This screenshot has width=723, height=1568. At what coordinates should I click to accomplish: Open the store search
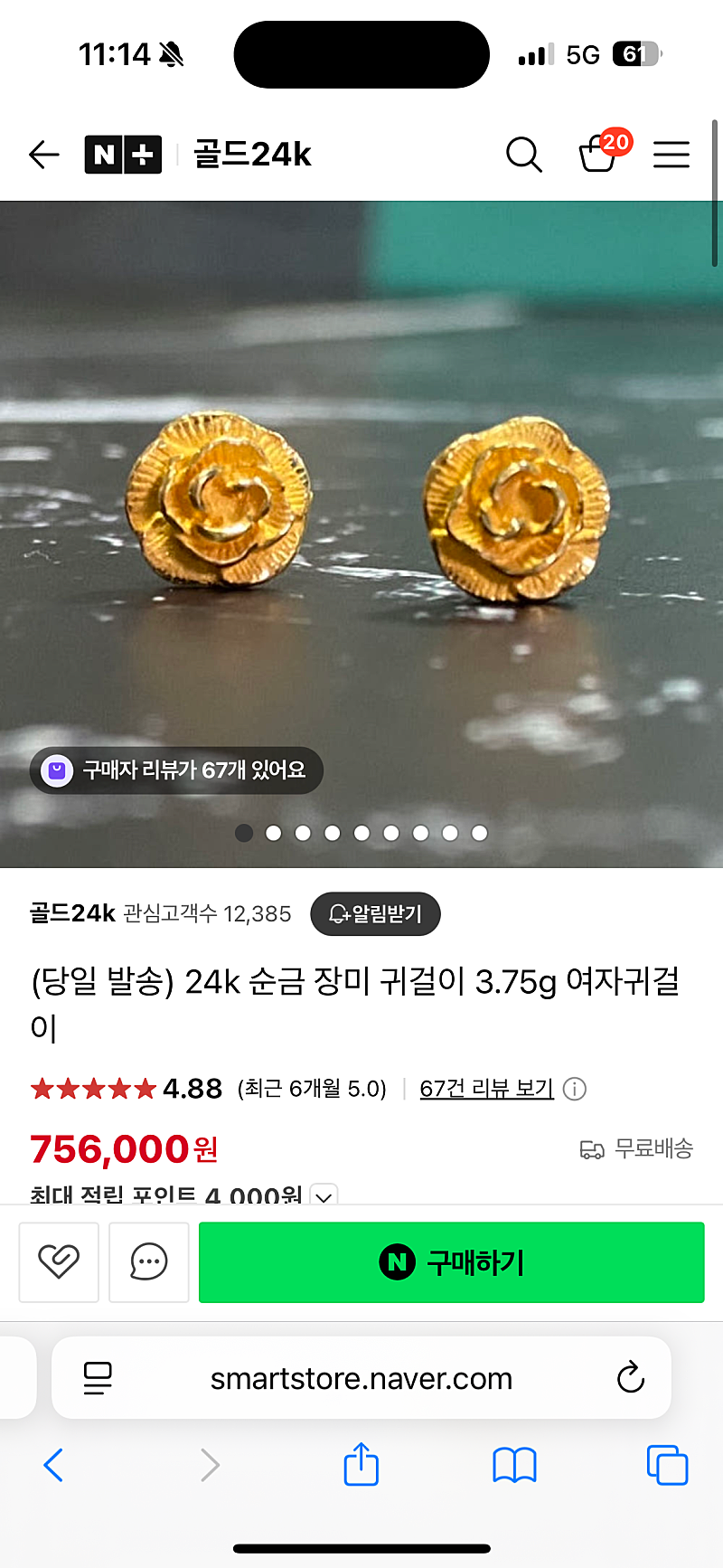pos(524,155)
